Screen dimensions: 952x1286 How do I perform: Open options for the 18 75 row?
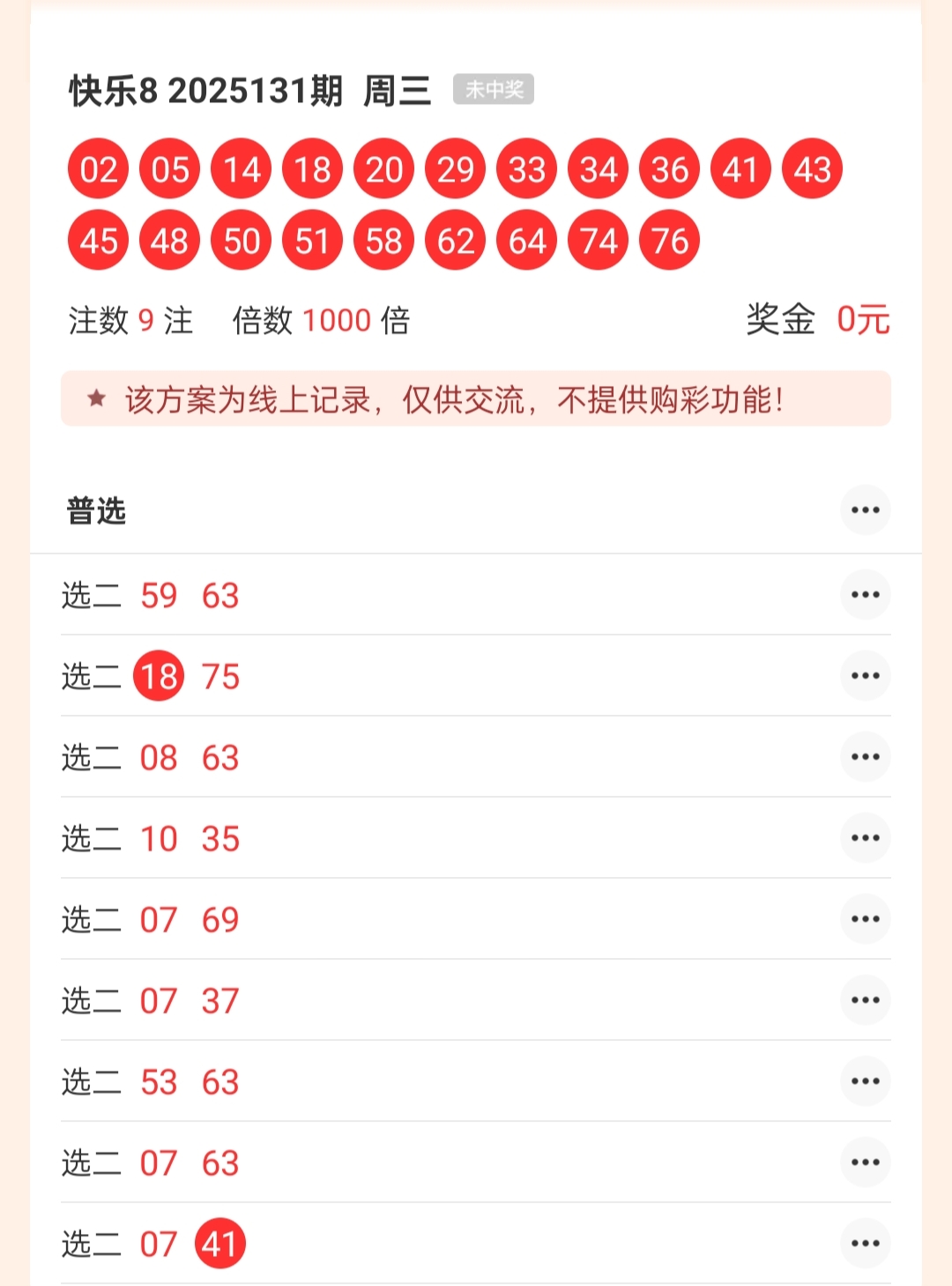click(x=865, y=675)
